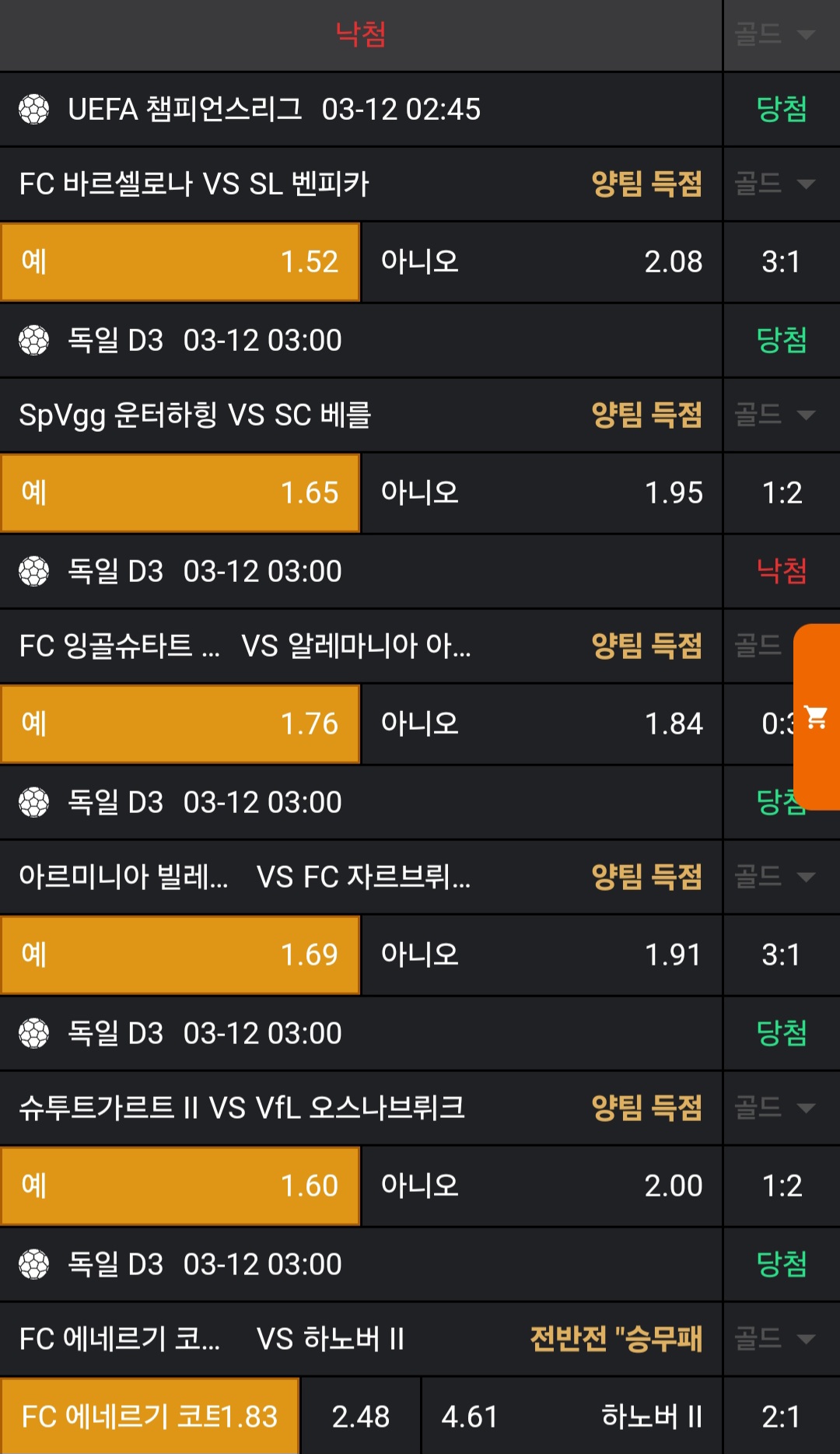
Task: Expand 골드 dropdown for 슈투트가르트 II match
Action: [x=775, y=1108]
